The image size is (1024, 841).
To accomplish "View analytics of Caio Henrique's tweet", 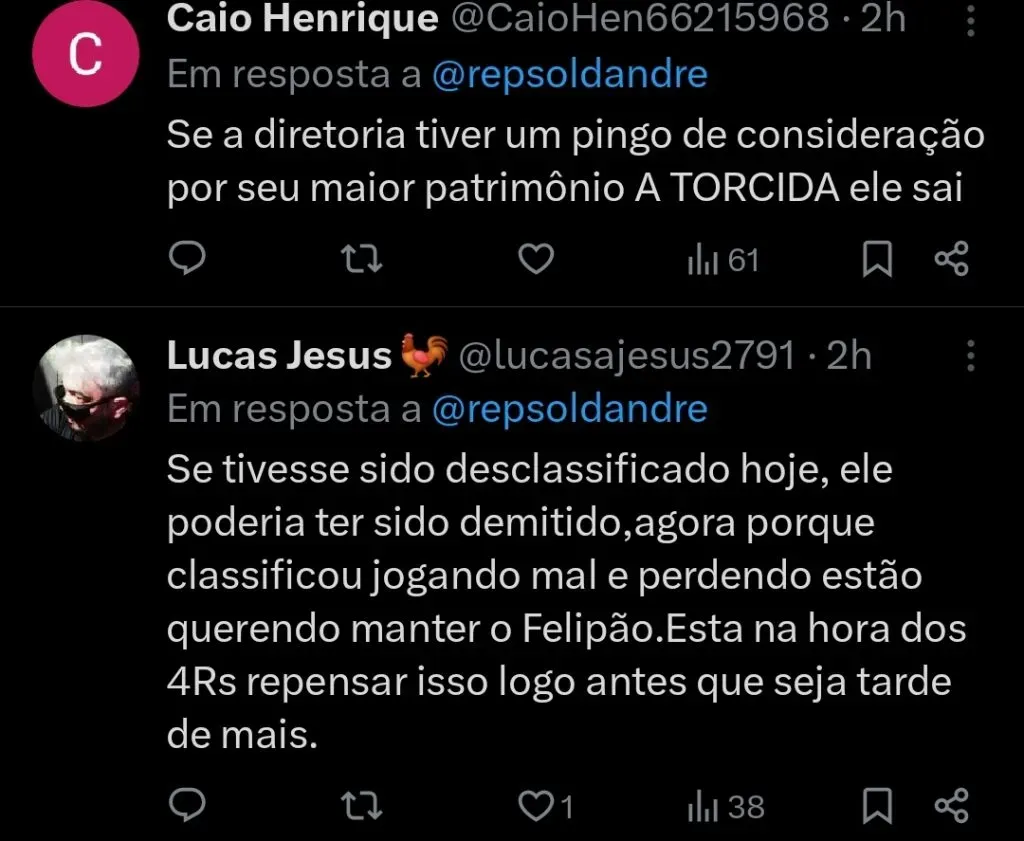I will [722, 260].
